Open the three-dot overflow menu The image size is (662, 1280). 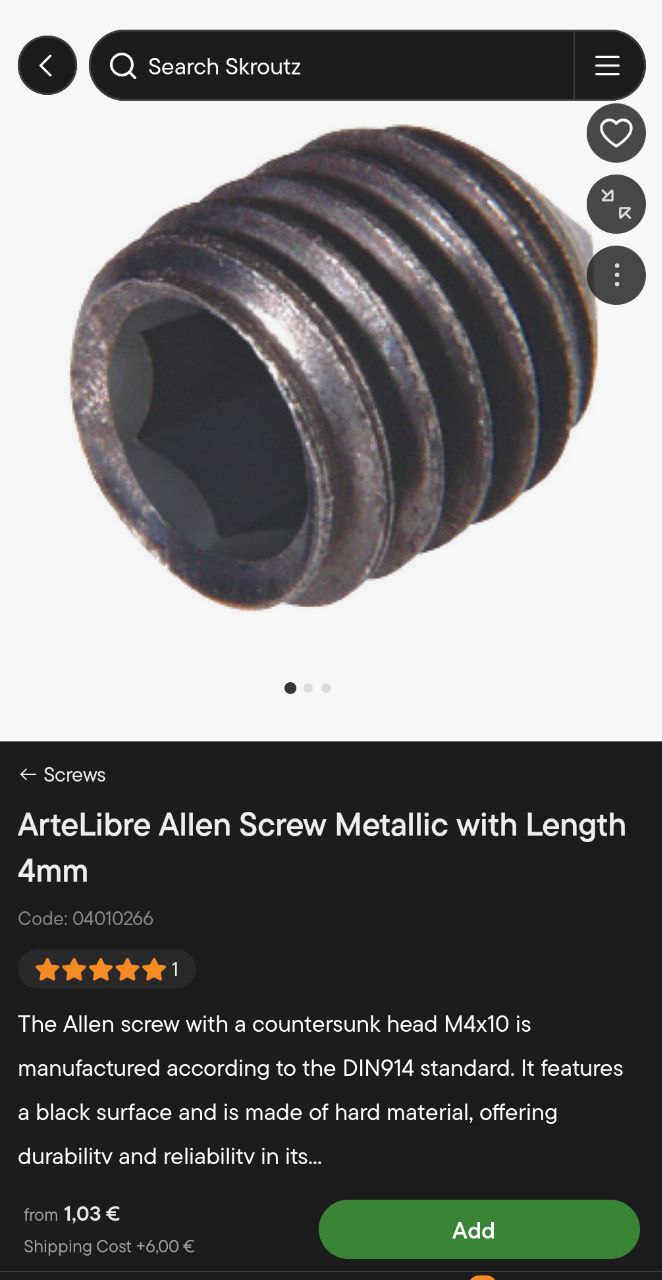coord(616,275)
